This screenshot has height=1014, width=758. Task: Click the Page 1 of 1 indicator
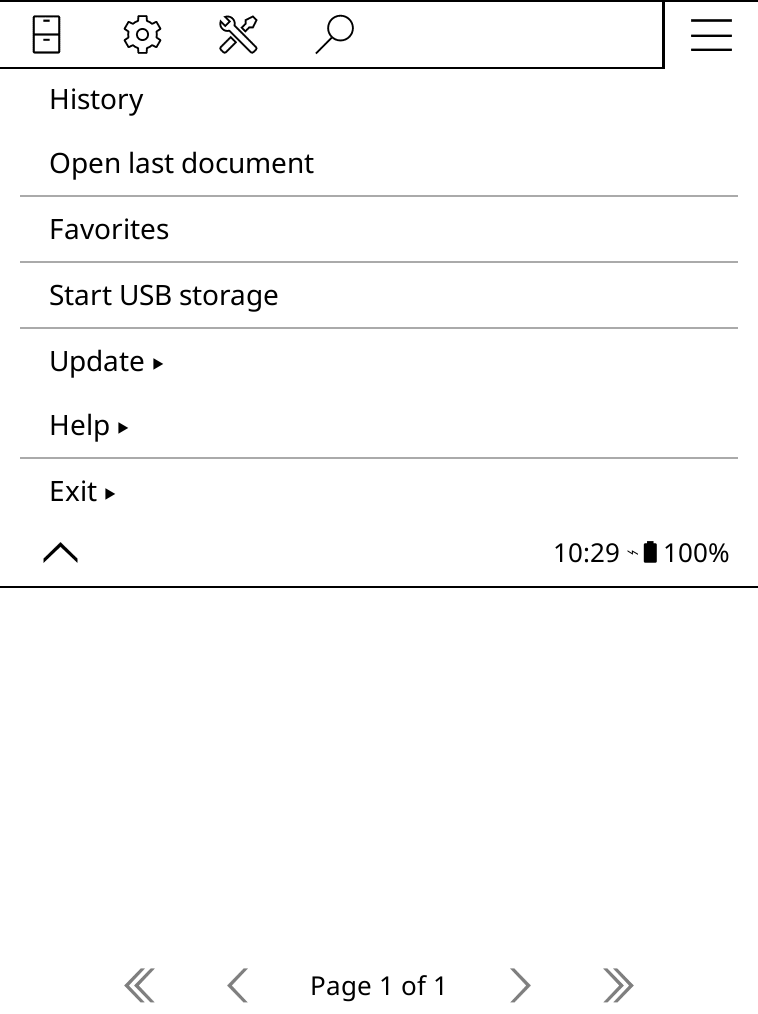tap(378, 985)
